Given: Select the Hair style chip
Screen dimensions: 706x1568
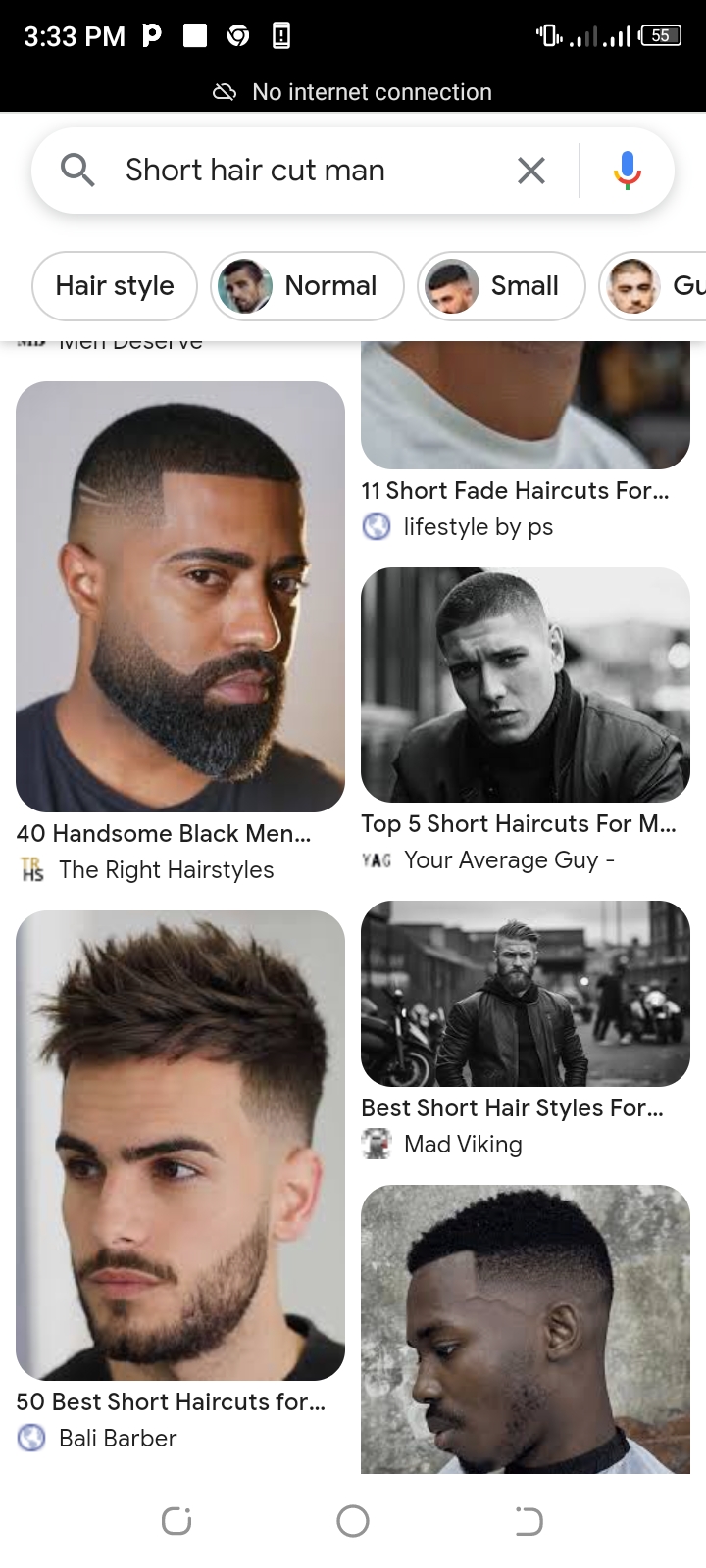Looking at the screenshot, I should click(x=115, y=286).
